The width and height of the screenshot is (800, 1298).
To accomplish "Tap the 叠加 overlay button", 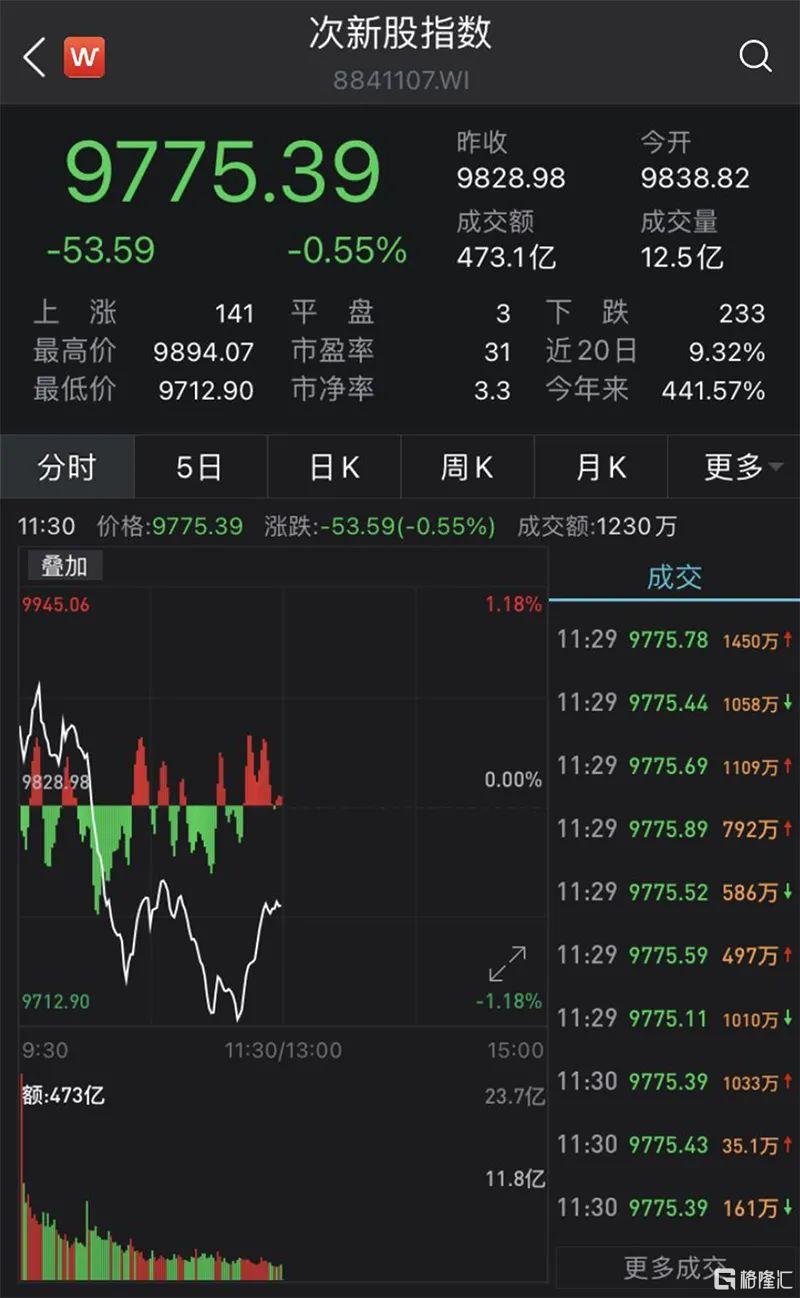I will click(64, 566).
